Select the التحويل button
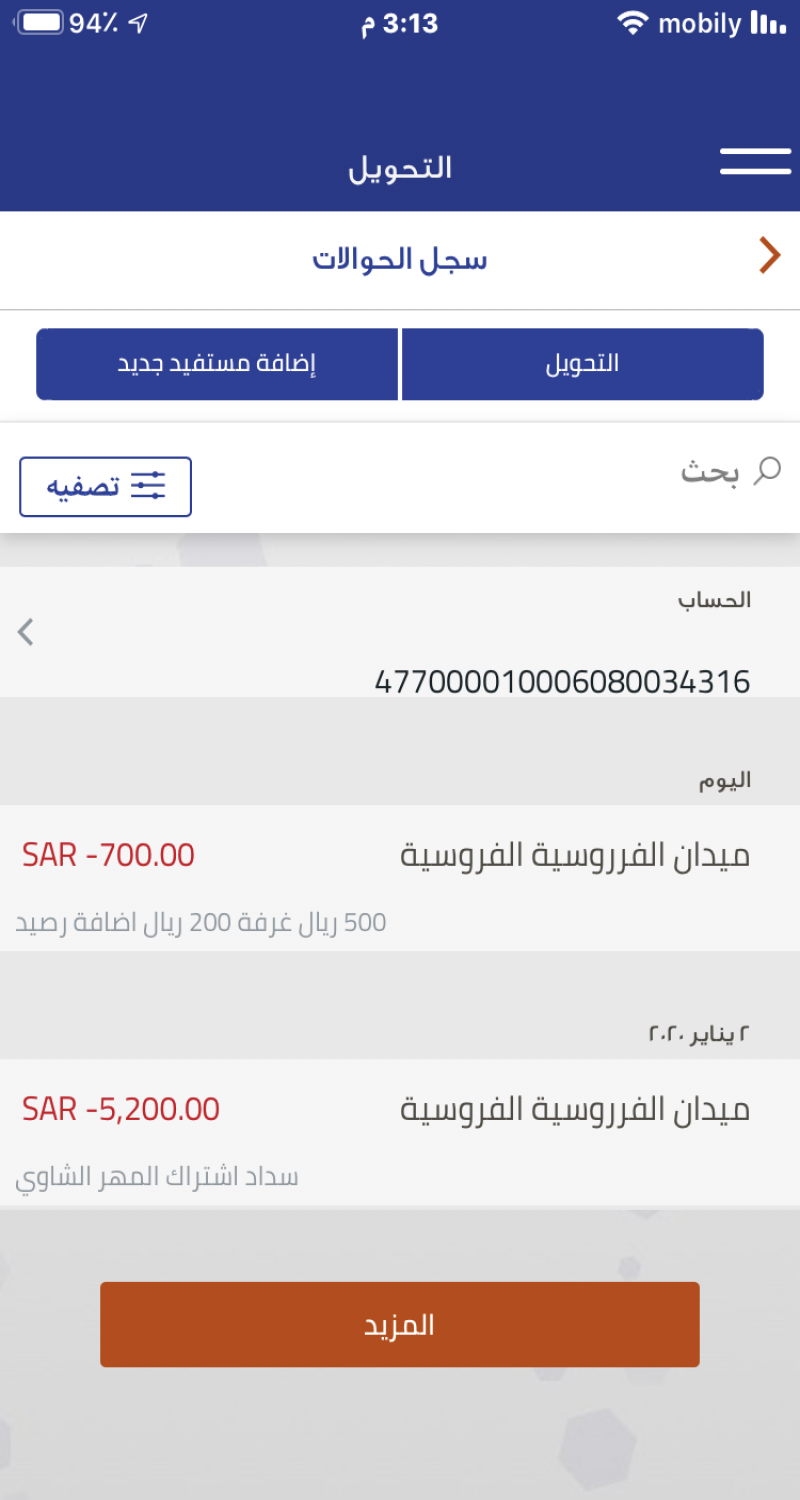The height and width of the screenshot is (1500, 800). [x=582, y=364]
